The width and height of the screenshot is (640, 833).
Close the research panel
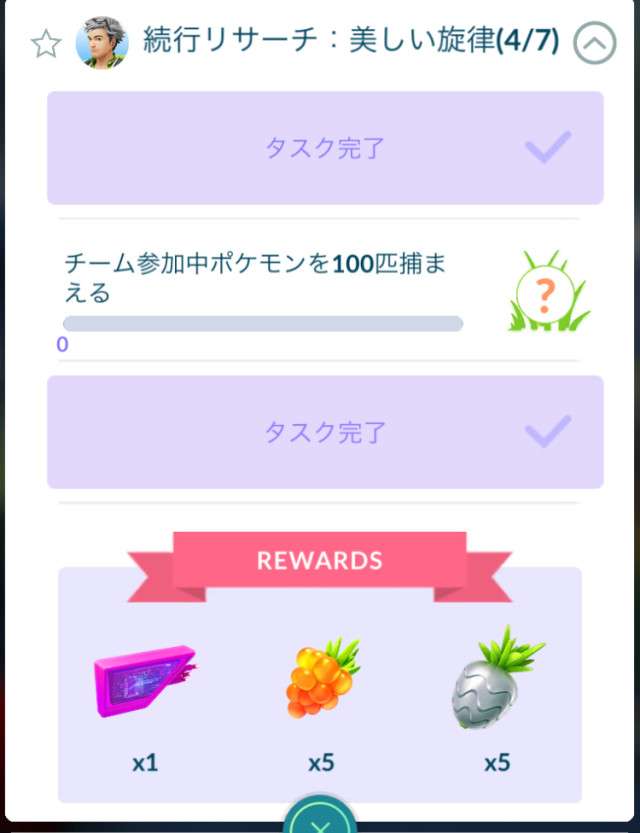pos(320,822)
